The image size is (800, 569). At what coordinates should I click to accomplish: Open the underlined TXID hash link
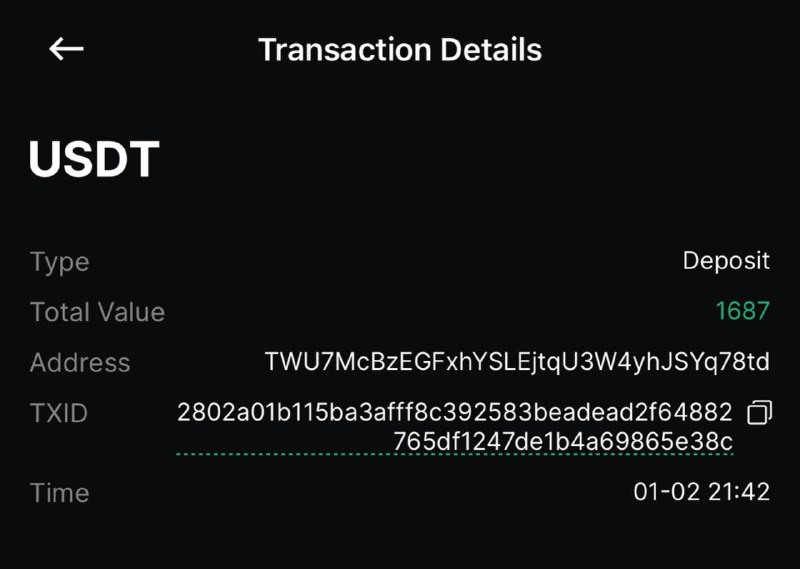pyautogui.click(x=455, y=427)
